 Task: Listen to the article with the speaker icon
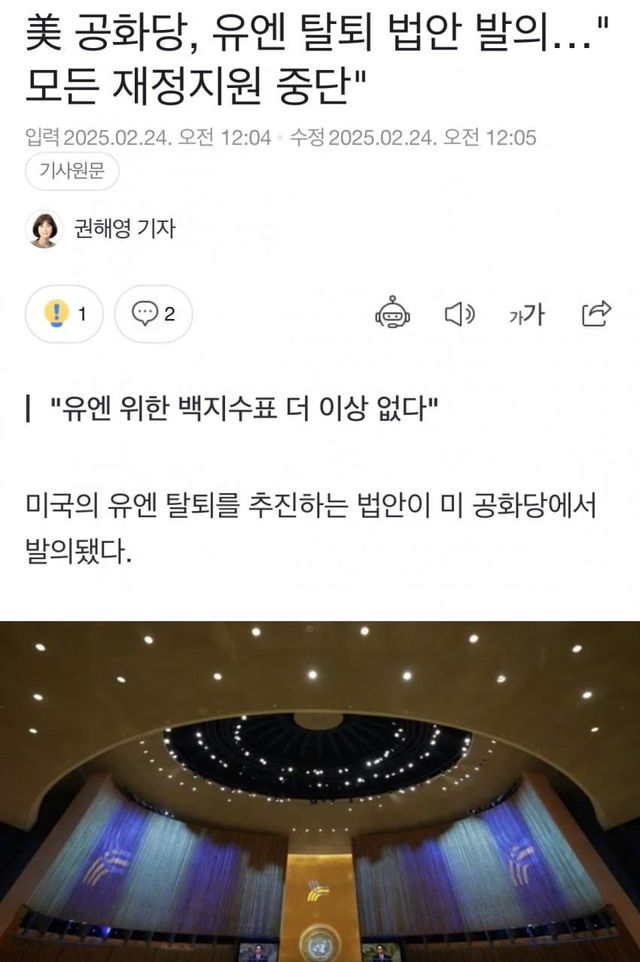[x=459, y=314]
